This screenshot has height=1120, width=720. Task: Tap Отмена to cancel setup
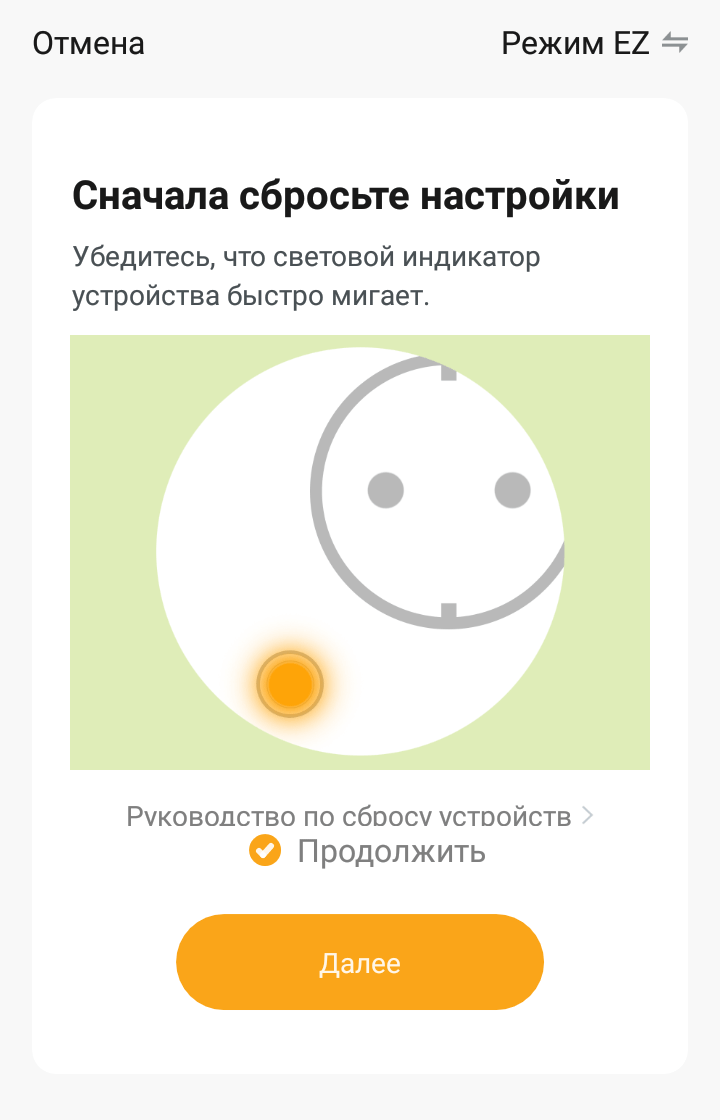pyautogui.click(x=88, y=44)
